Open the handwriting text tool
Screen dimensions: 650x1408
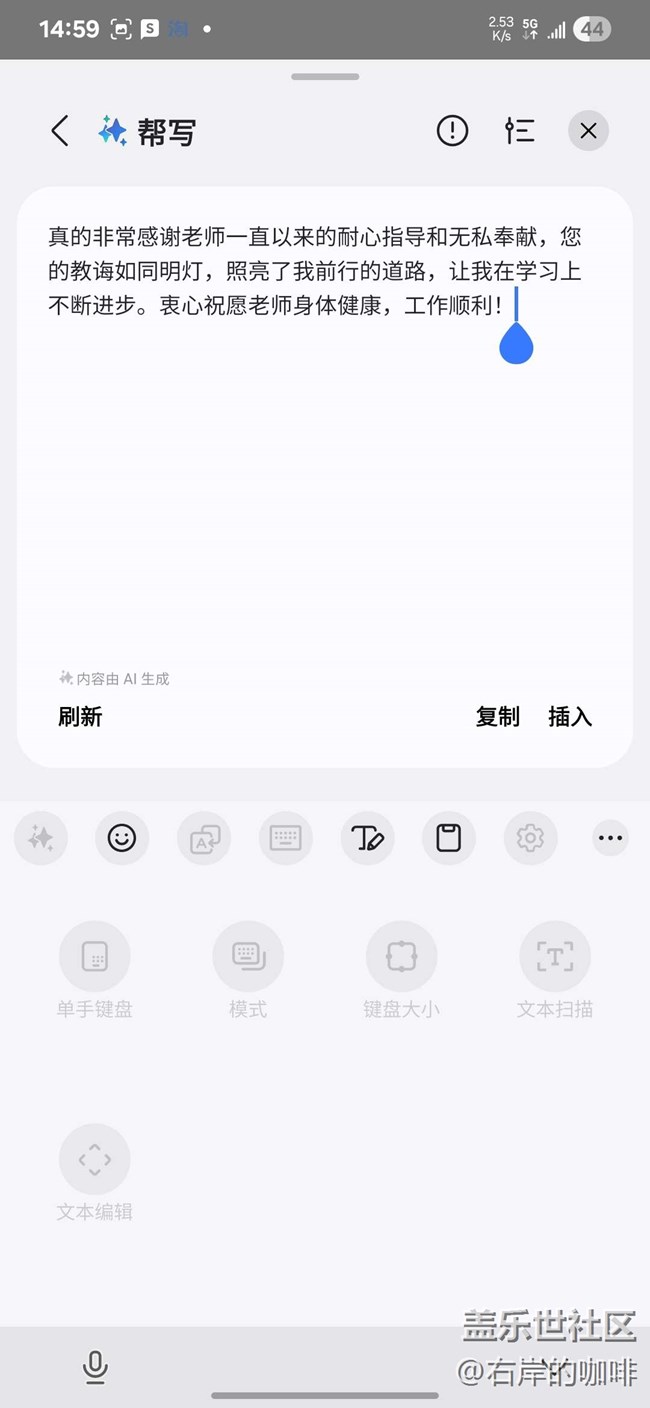click(367, 838)
